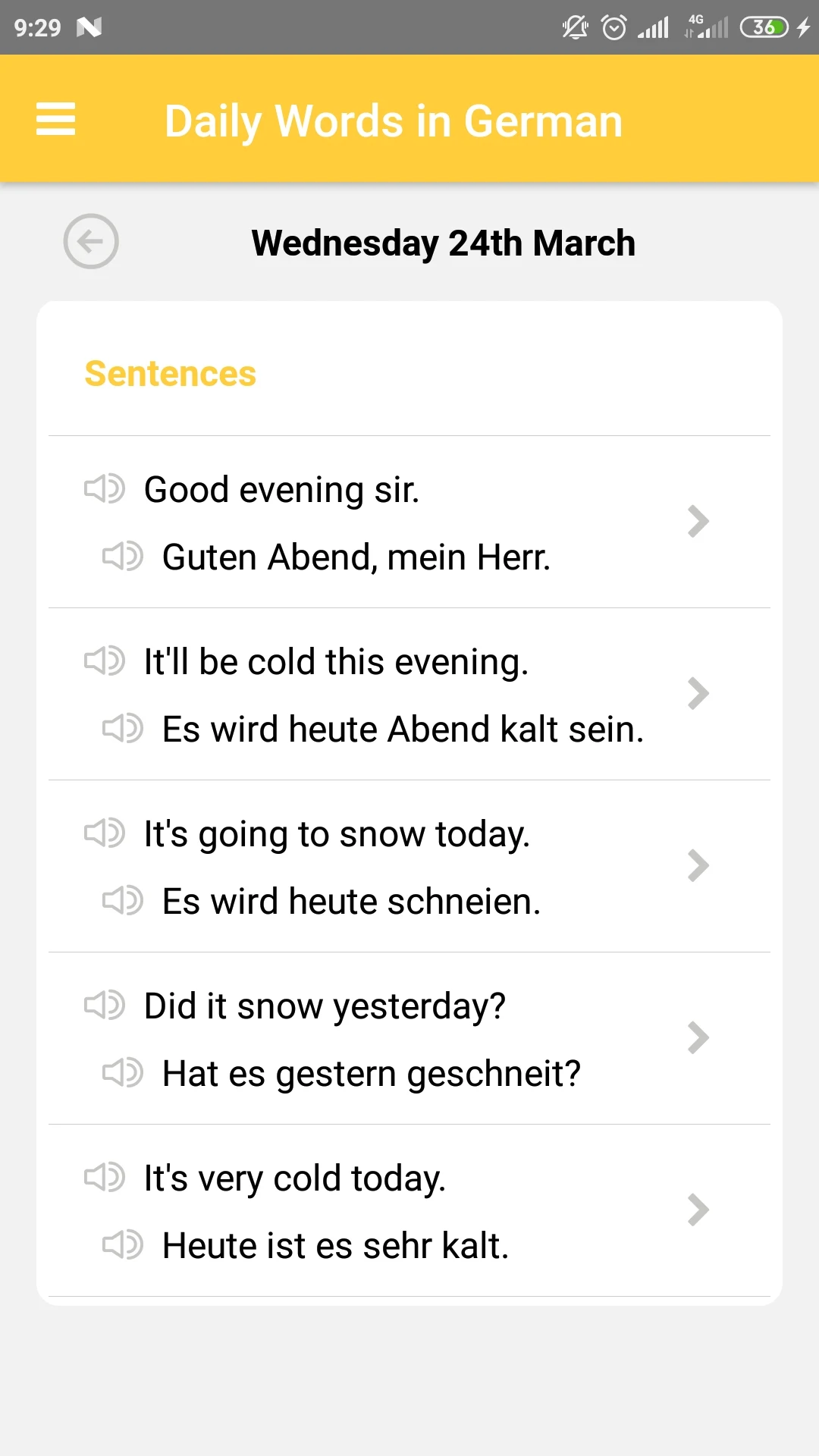The image size is (819, 1456).
Task: Play audio for 'It's very cold today.'
Action: 104,1177
